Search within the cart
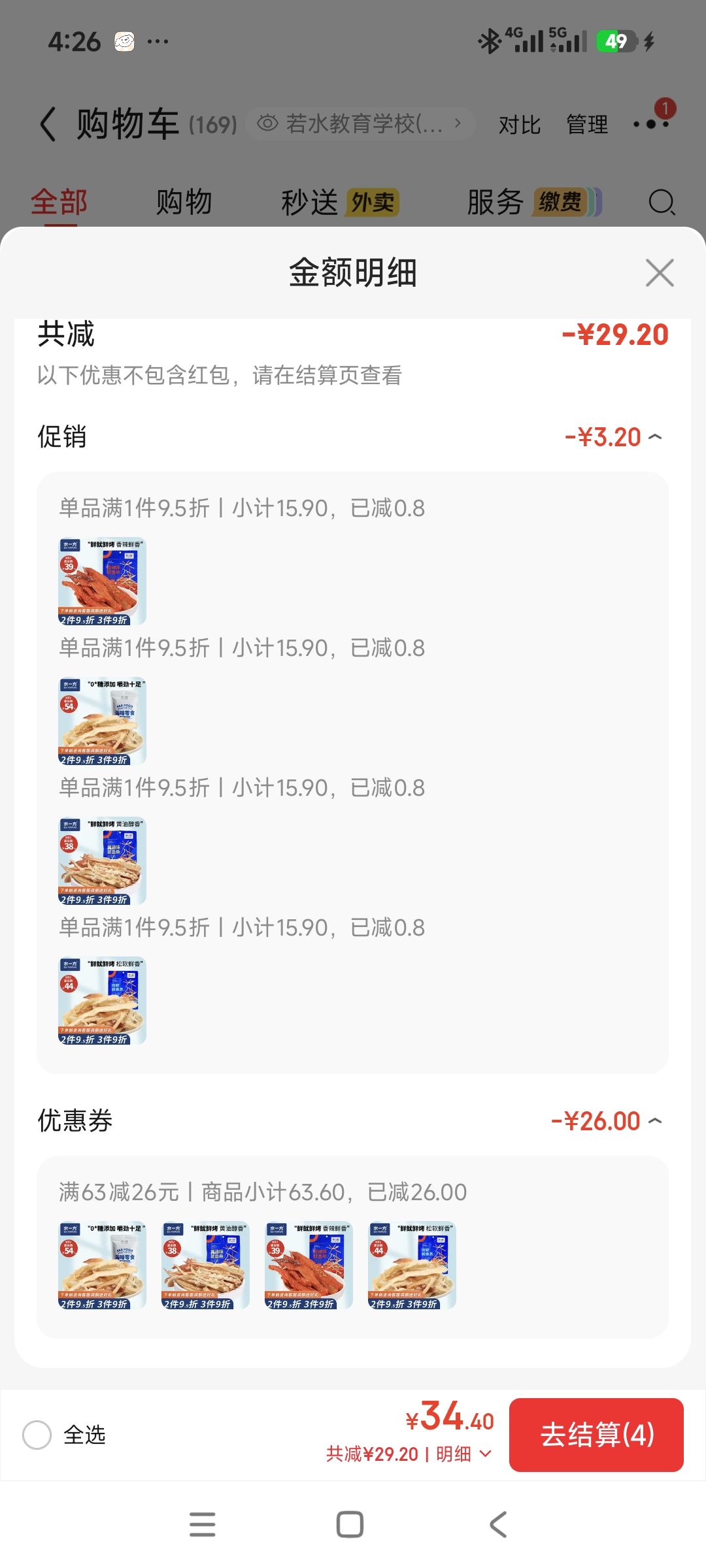Image resolution: width=706 pixels, height=1568 pixels. [662, 202]
